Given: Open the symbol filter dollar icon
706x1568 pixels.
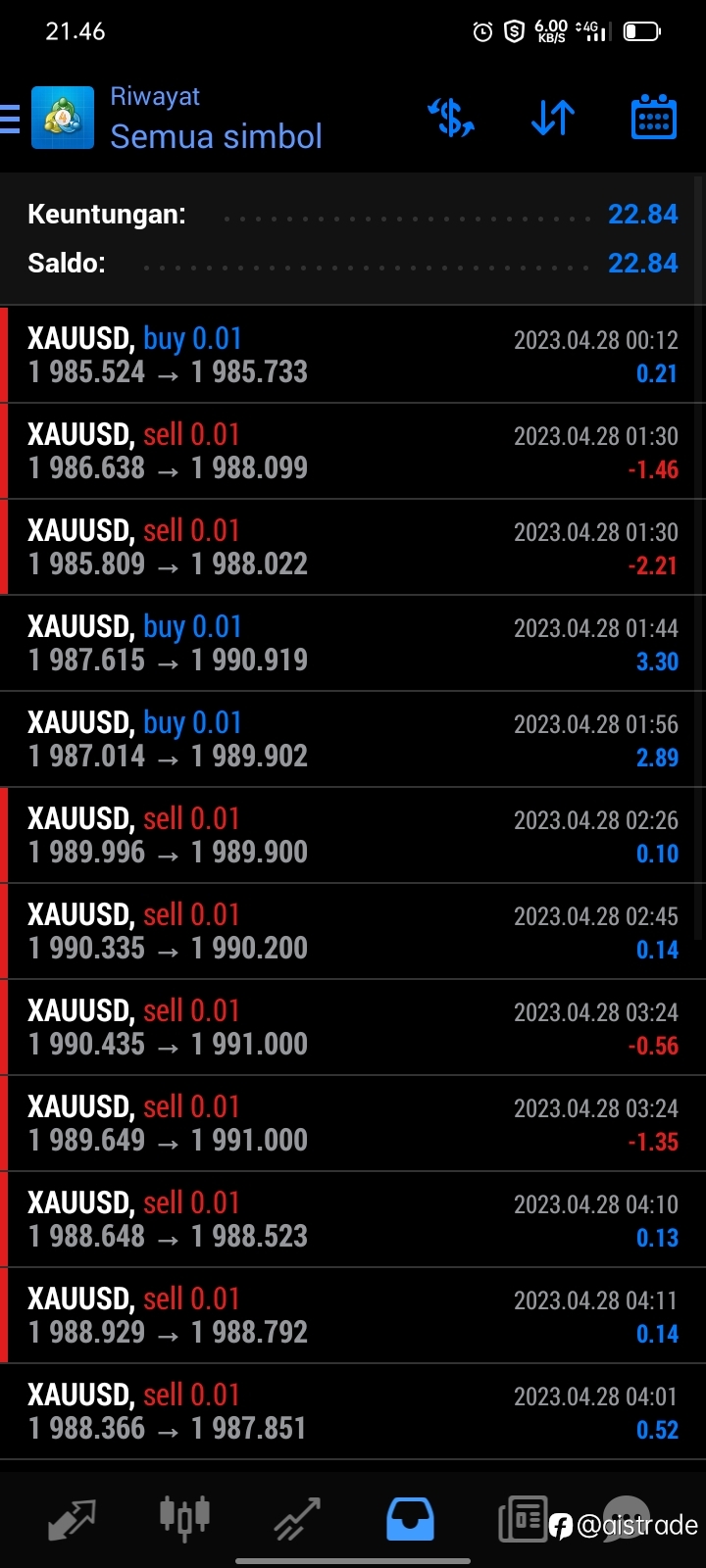Looking at the screenshot, I should click(x=451, y=118).
